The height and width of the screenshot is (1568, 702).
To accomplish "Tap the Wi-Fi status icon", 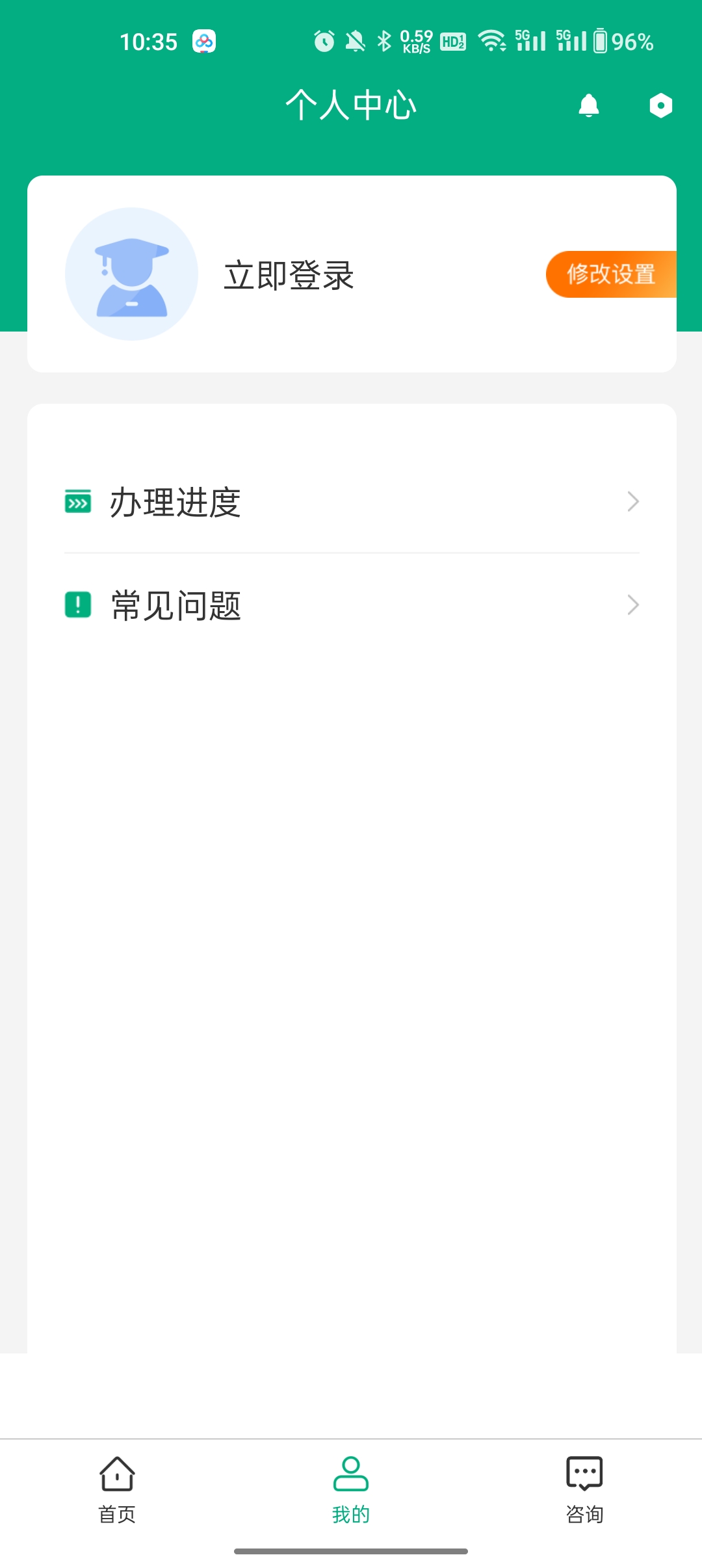I will tap(492, 41).
